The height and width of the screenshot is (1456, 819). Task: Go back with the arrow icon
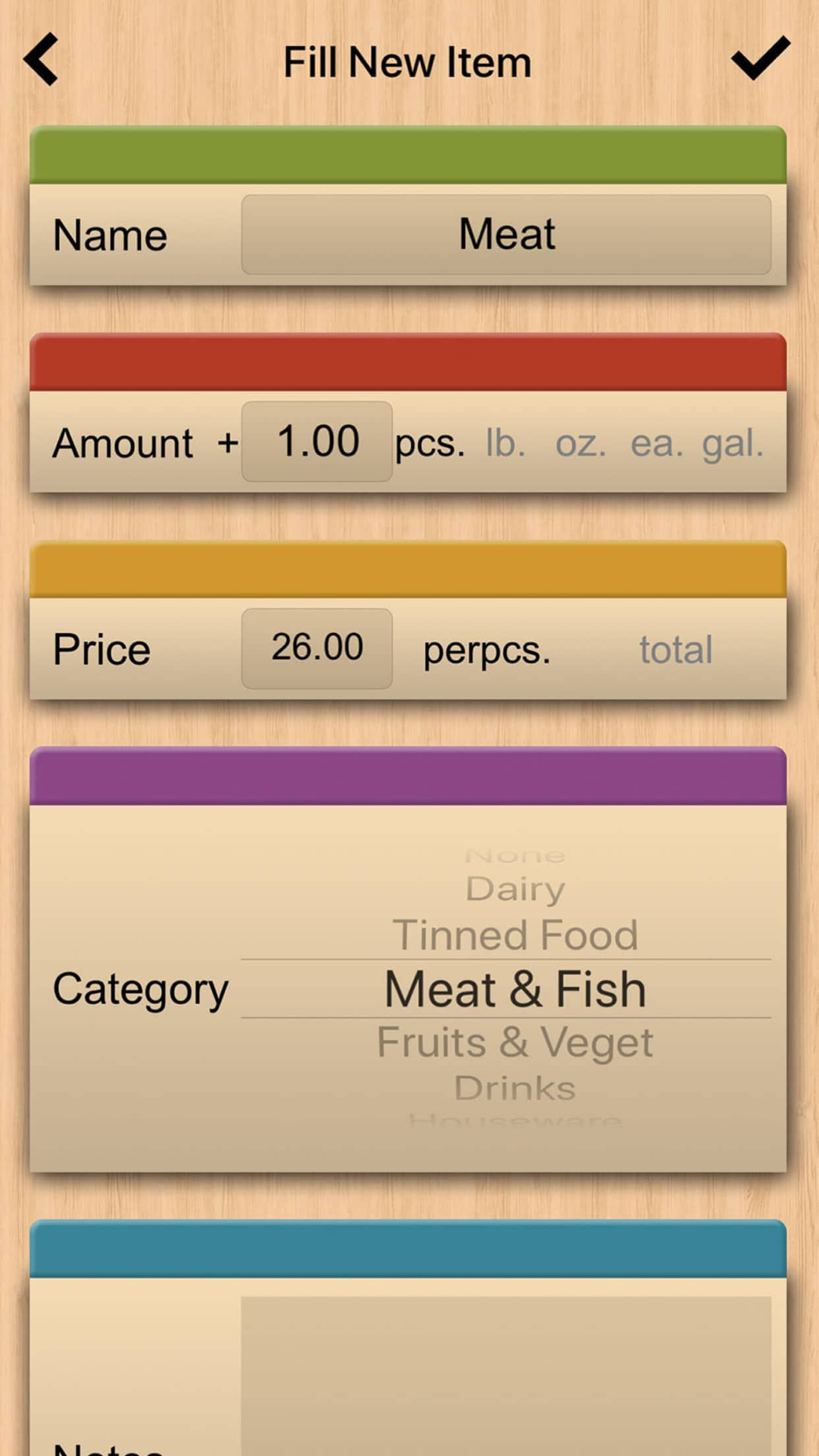(x=41, y=60)
